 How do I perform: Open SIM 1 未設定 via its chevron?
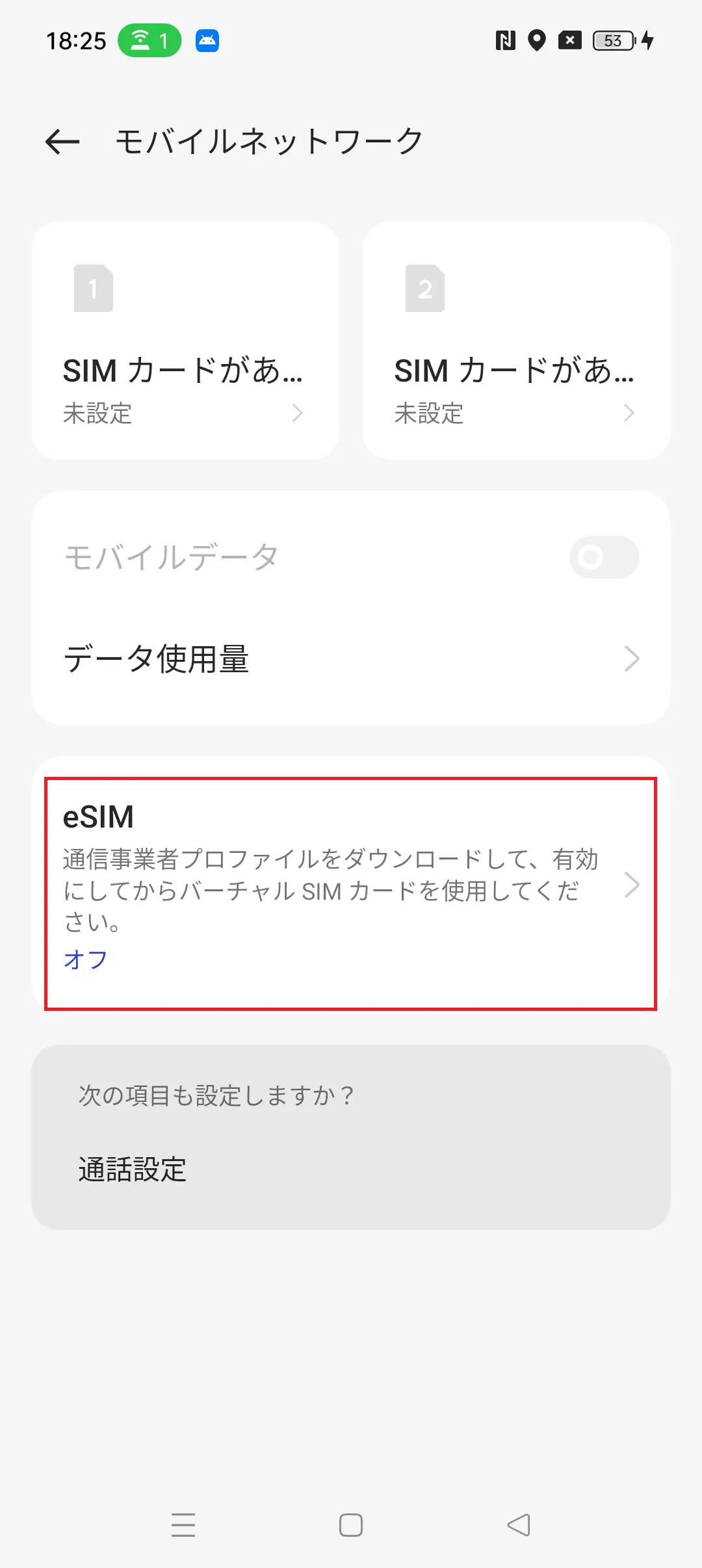[x=298, y=413]
